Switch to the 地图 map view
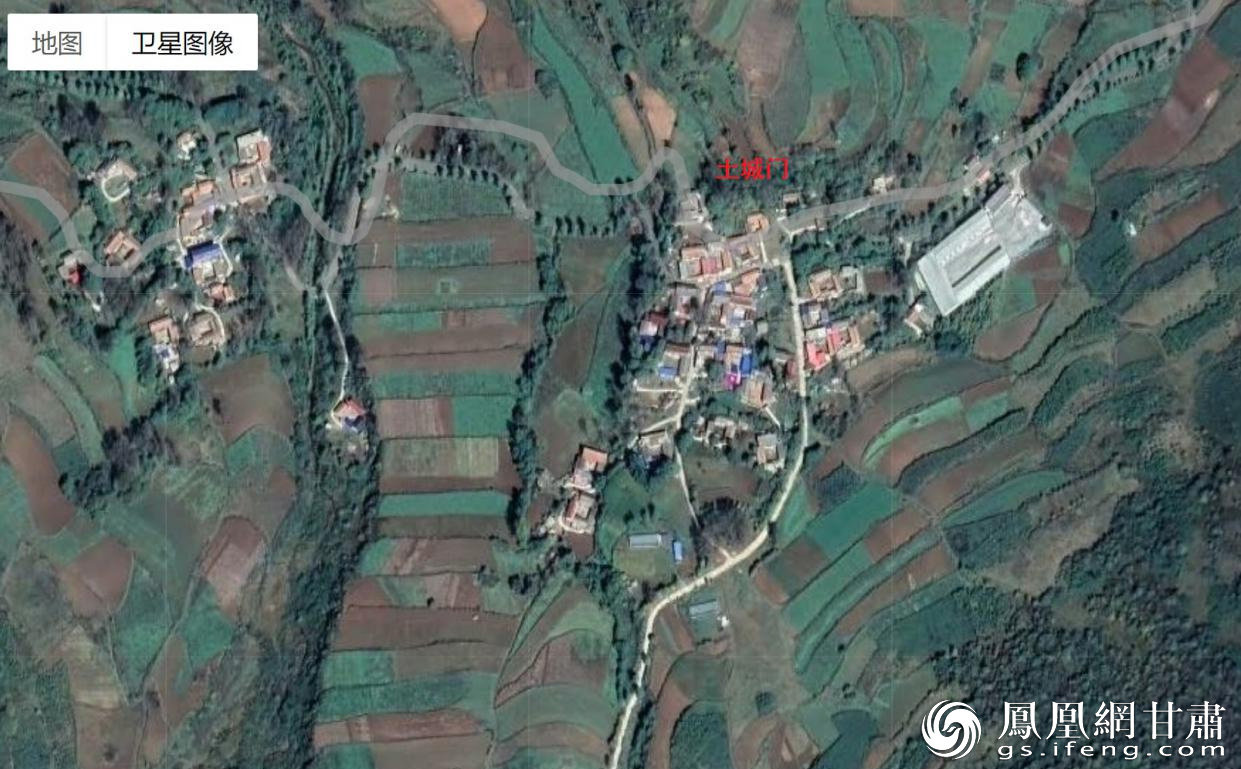 (57, 43)
